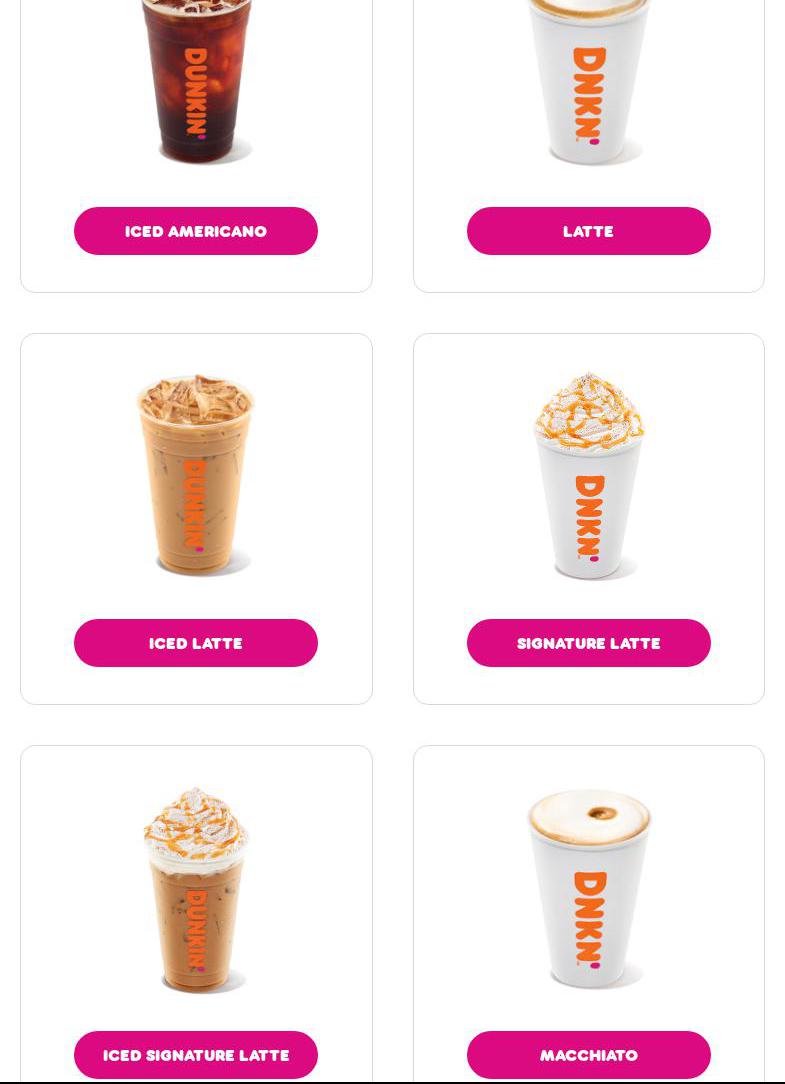Click the Signature Latte button
Viewport: 785px width, 1084px height.
(588, 643)
